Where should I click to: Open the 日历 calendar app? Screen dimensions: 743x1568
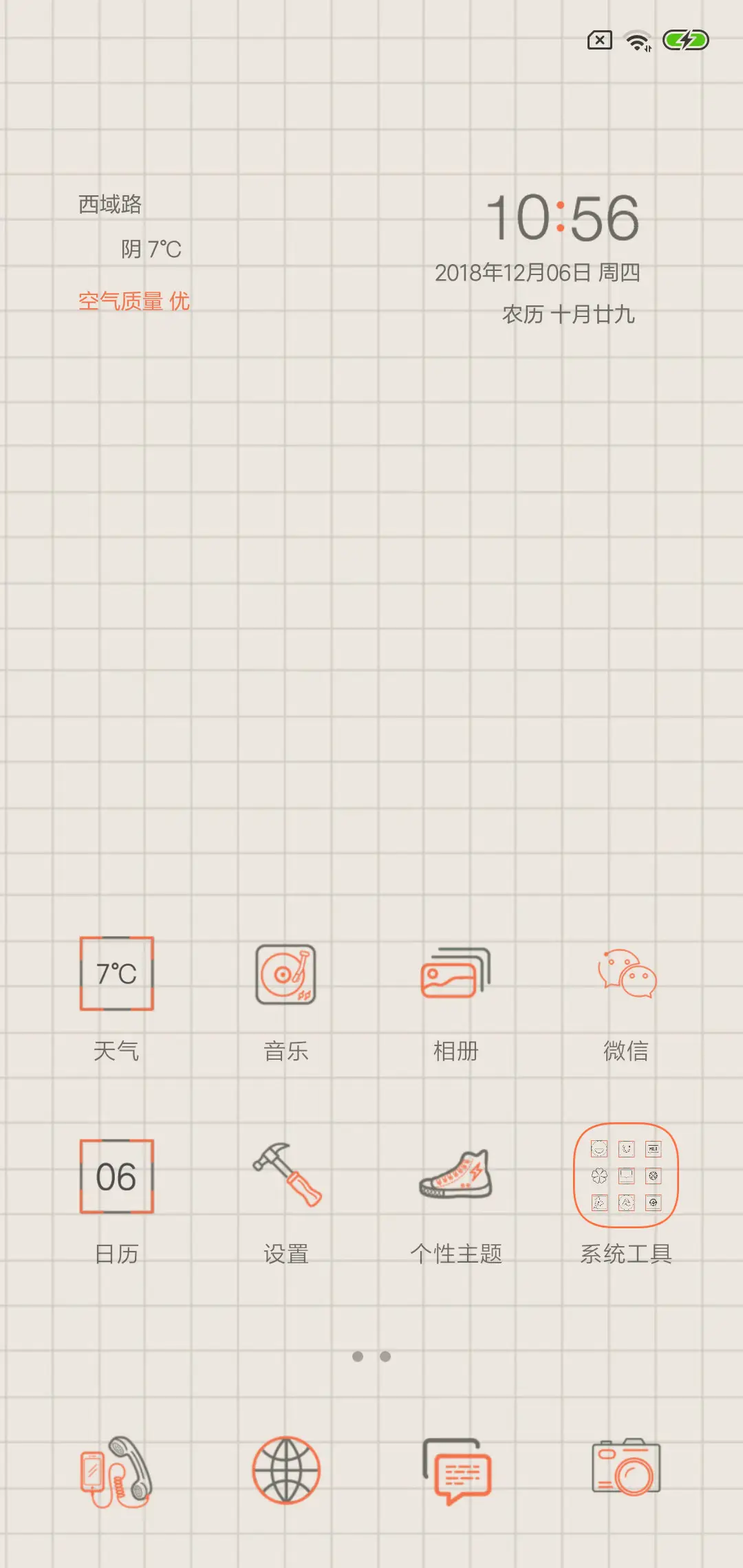[x=116, y=1176]
